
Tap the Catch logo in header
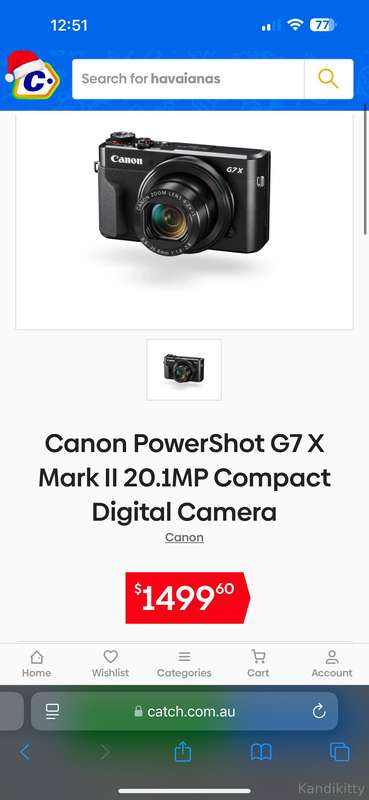coord(32,76)
